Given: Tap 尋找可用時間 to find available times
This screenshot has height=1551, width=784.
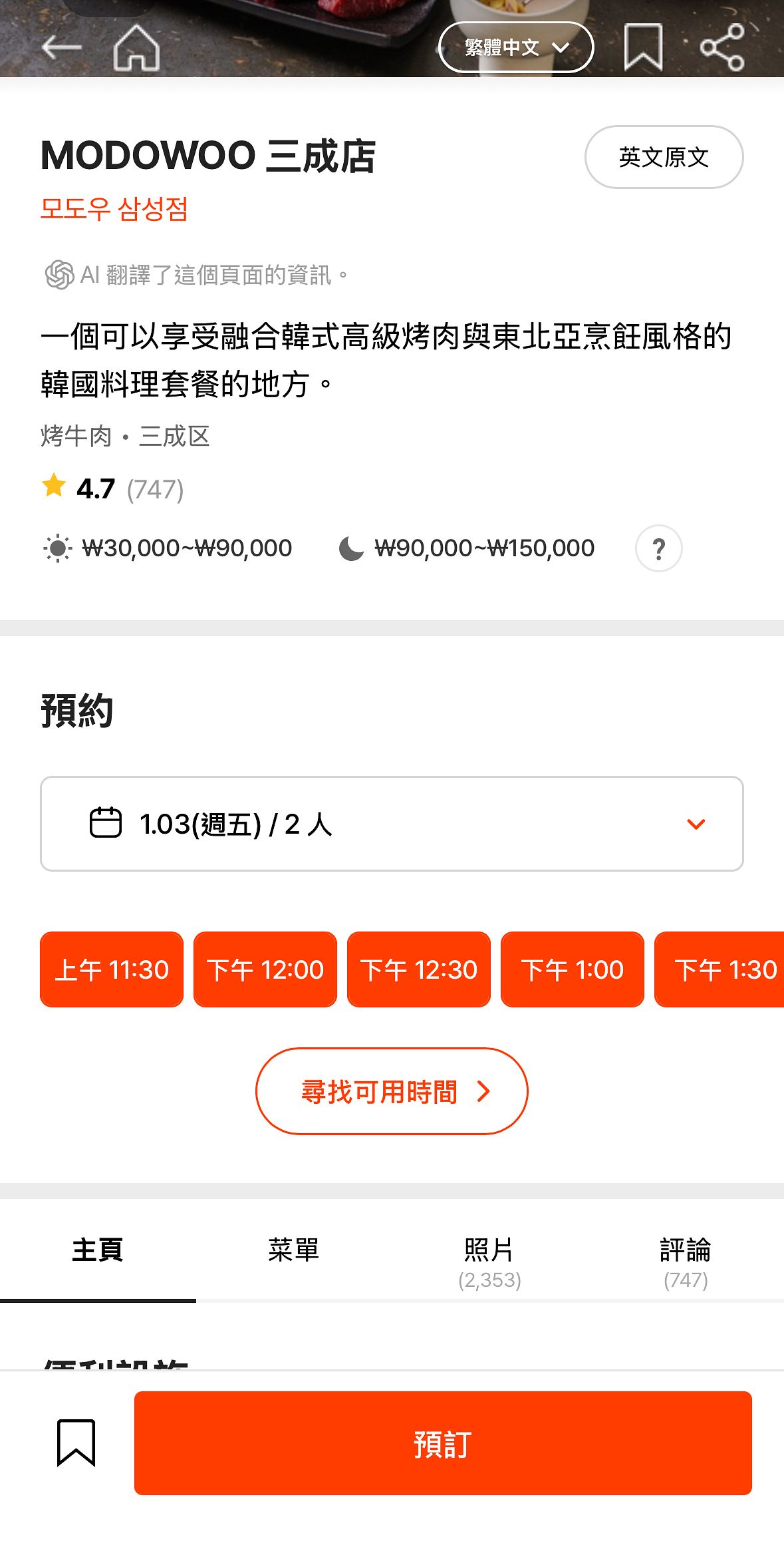Looking at the screenshot, I should [x=392, y=1091].
